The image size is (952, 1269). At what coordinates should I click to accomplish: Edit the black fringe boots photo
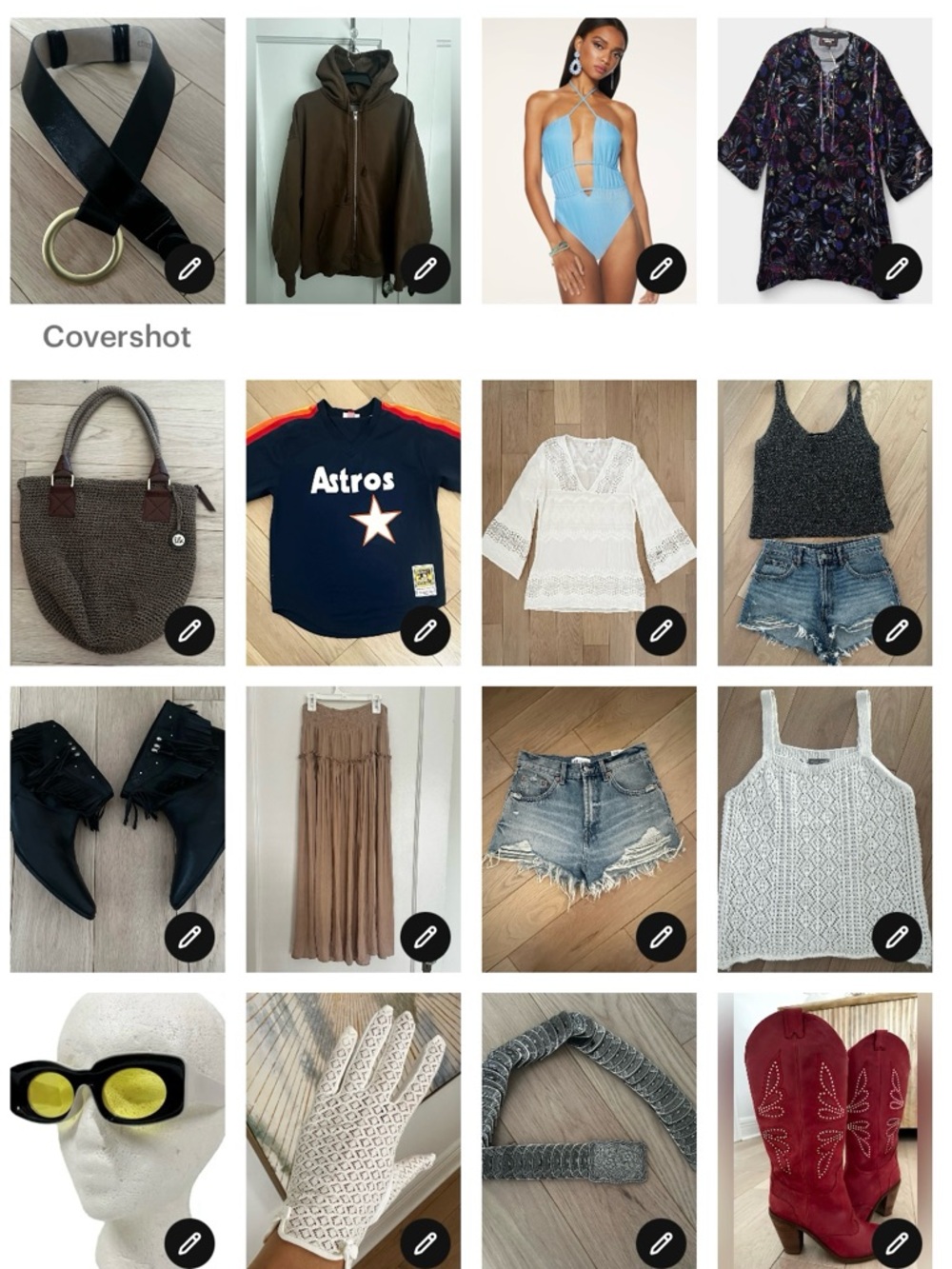[x=189, y=937]
